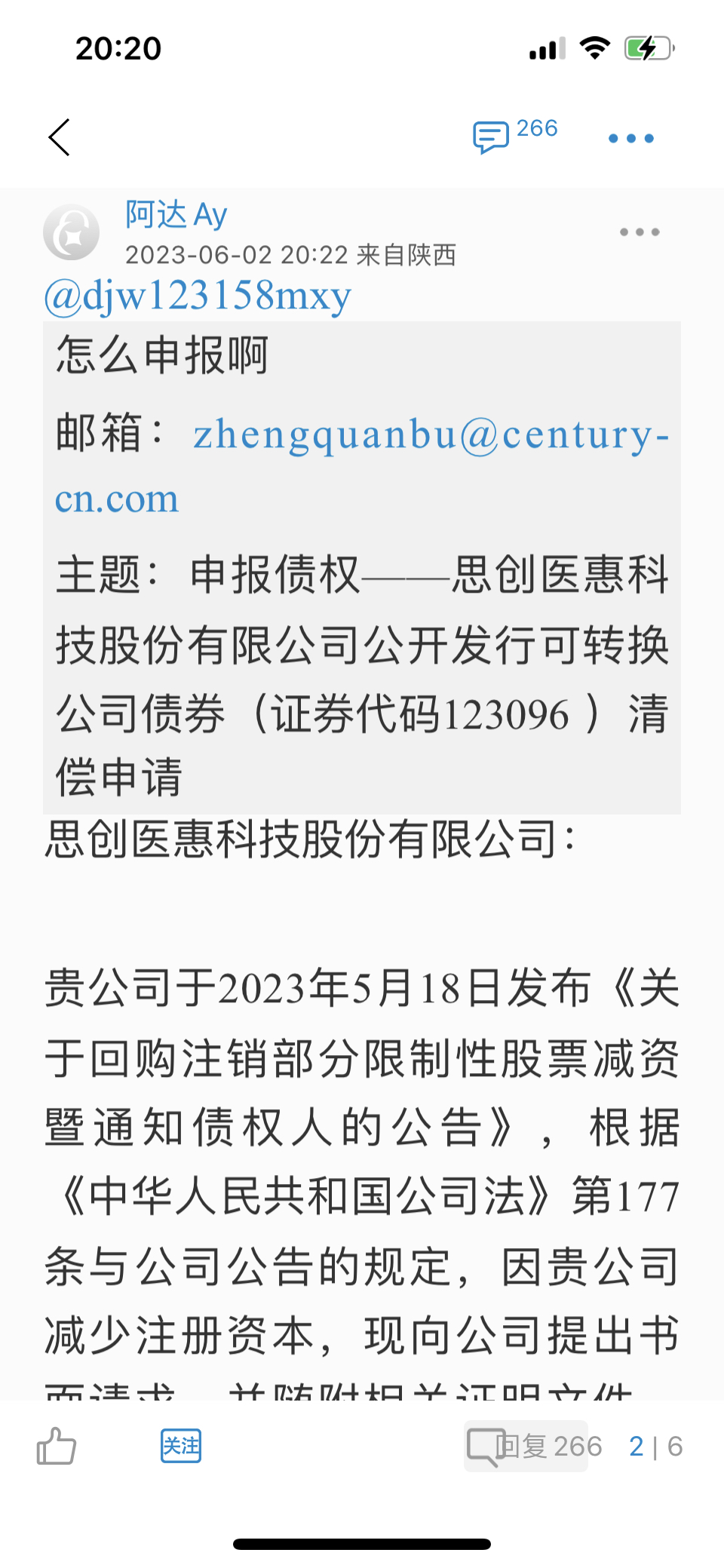The height and width of the screenshot is (1568, 724).
Task: Open the post's three-dot options
Action: (x=639, y=232)
